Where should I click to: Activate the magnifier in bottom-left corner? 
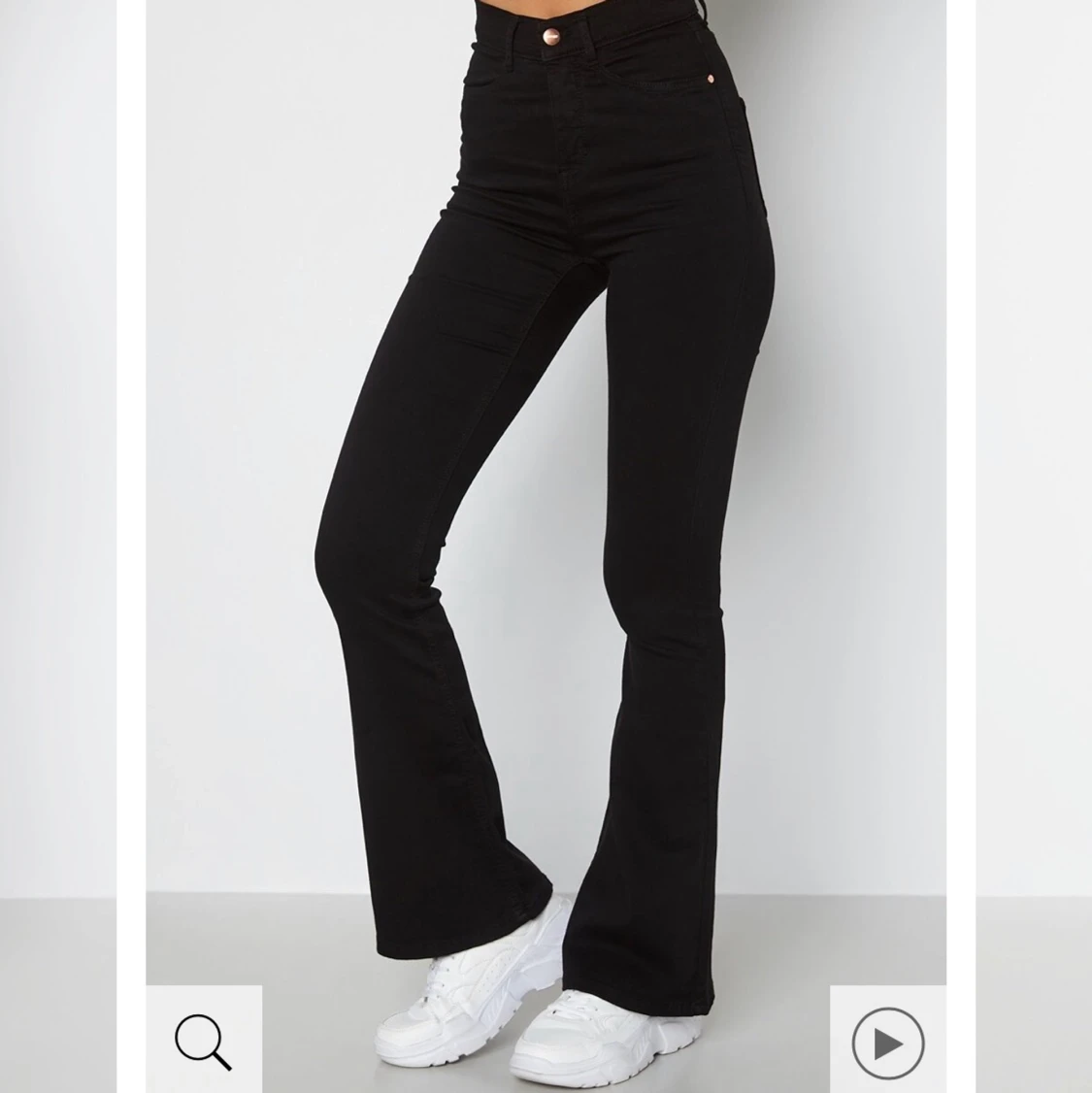pyautogui.click(x=203, y=1043)
